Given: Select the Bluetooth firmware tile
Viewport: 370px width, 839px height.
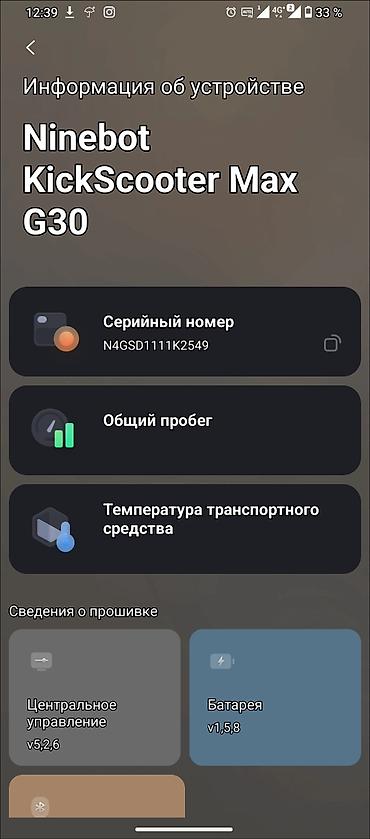Looking at the screenshot, I should coord(97,796).
